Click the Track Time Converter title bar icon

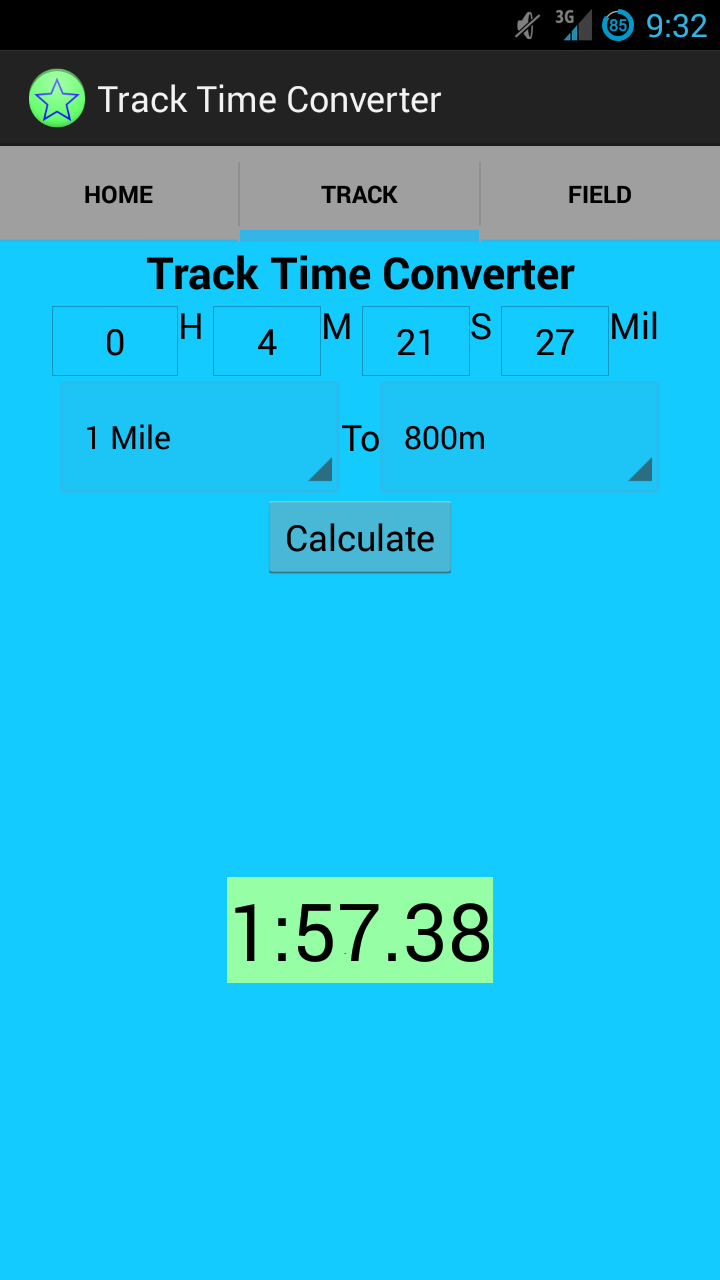click(x=57, y=97)
